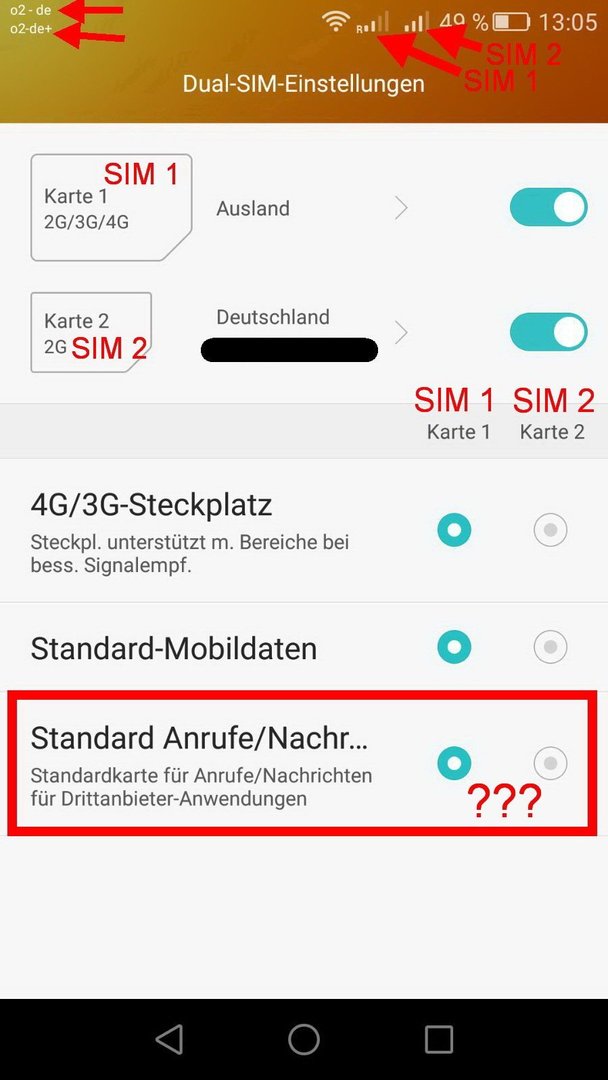
Task: Select Karte 2 for 4G/3G-Steckplatz
Action: point(550,530)
